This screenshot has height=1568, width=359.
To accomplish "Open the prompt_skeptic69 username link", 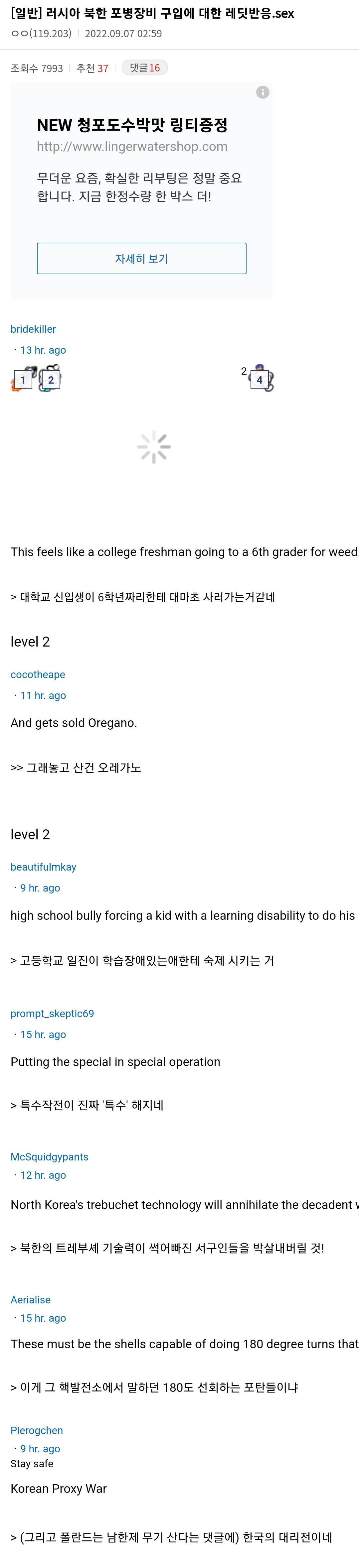I will [53, 1014].
